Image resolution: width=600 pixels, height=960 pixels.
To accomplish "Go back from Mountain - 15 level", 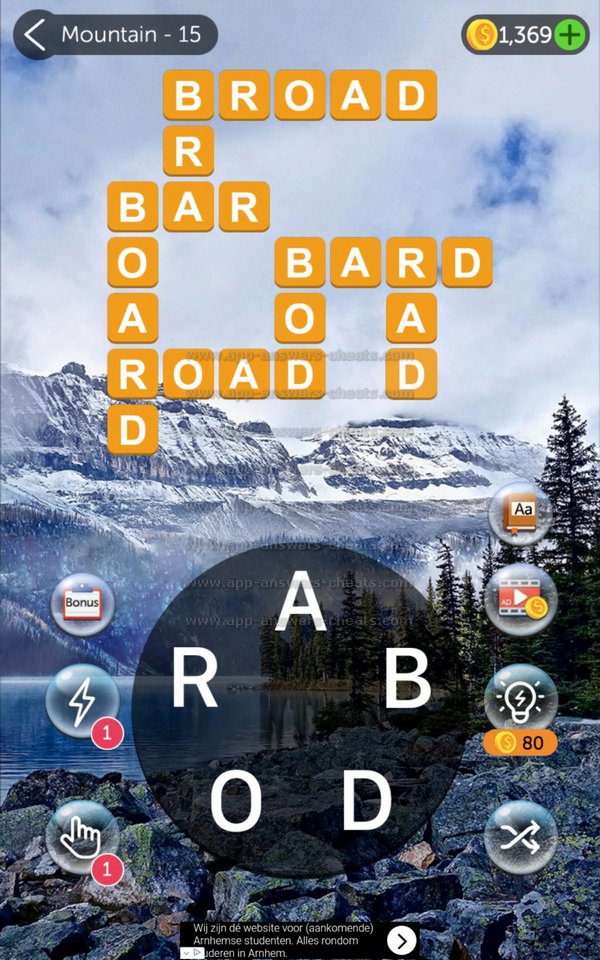I will click(x=36, y=35).
